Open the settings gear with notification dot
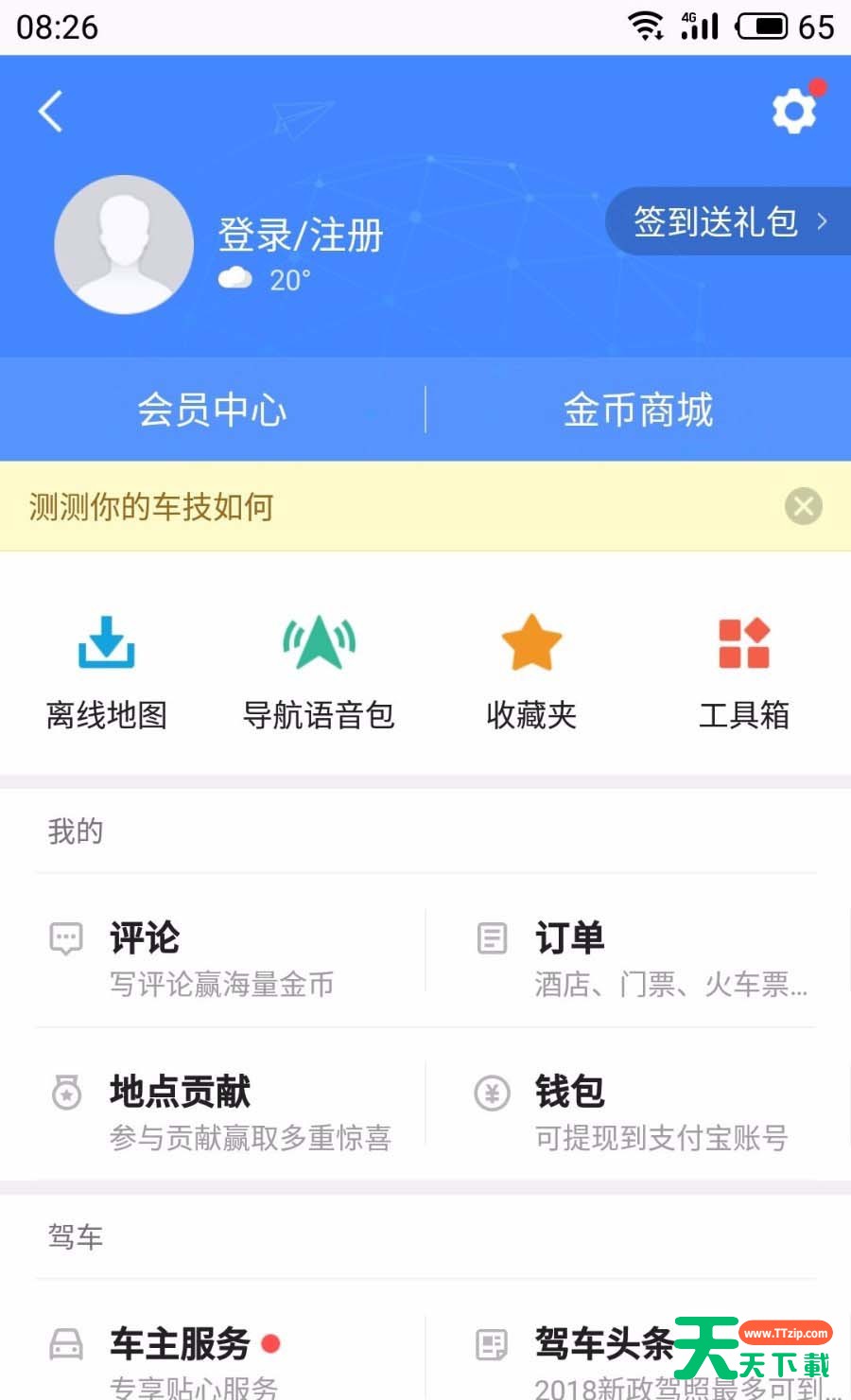This screenshot has height=1400, width=851. pyautogui.click(x=794, y=109)
